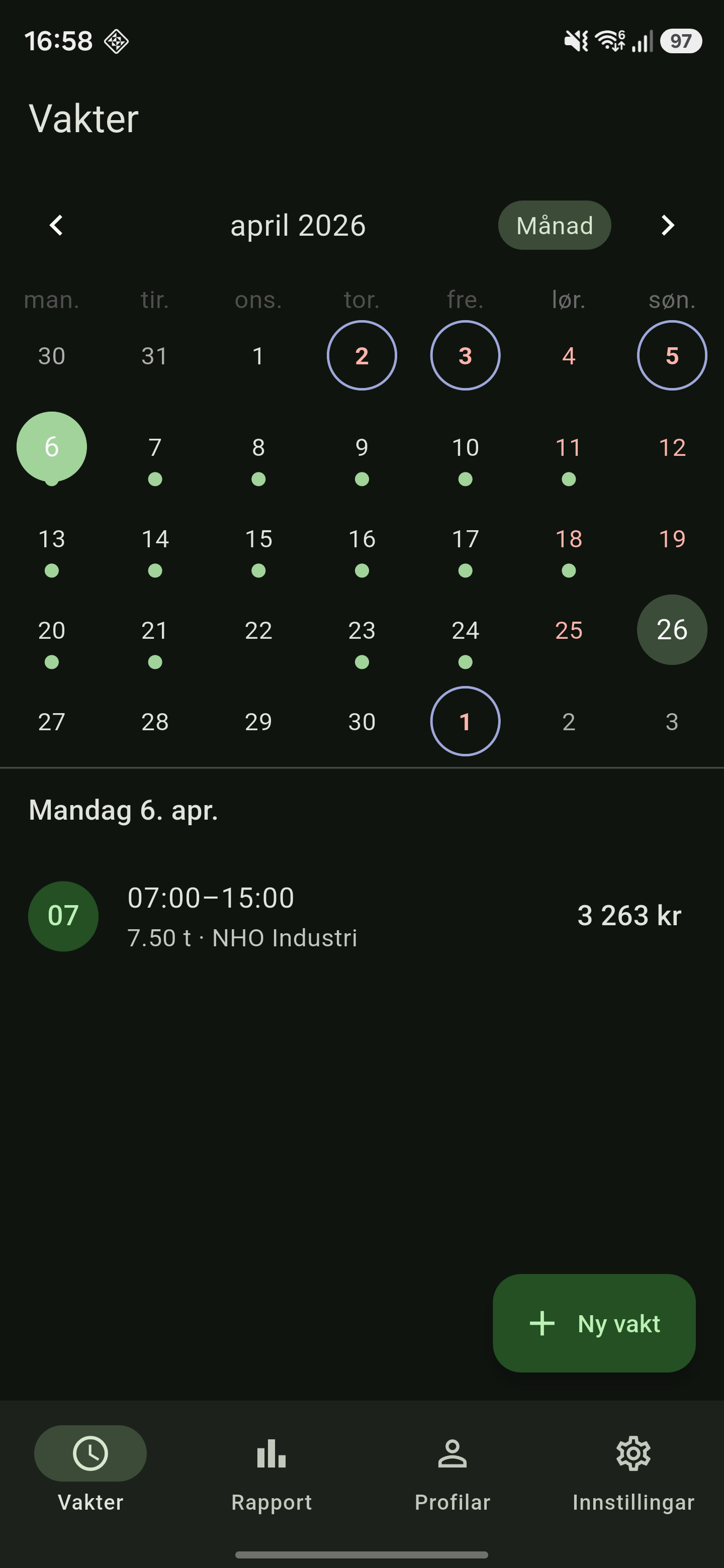Open Rapport via the bar chart icon
724x1568 pixels.
tap(271, 1453)
